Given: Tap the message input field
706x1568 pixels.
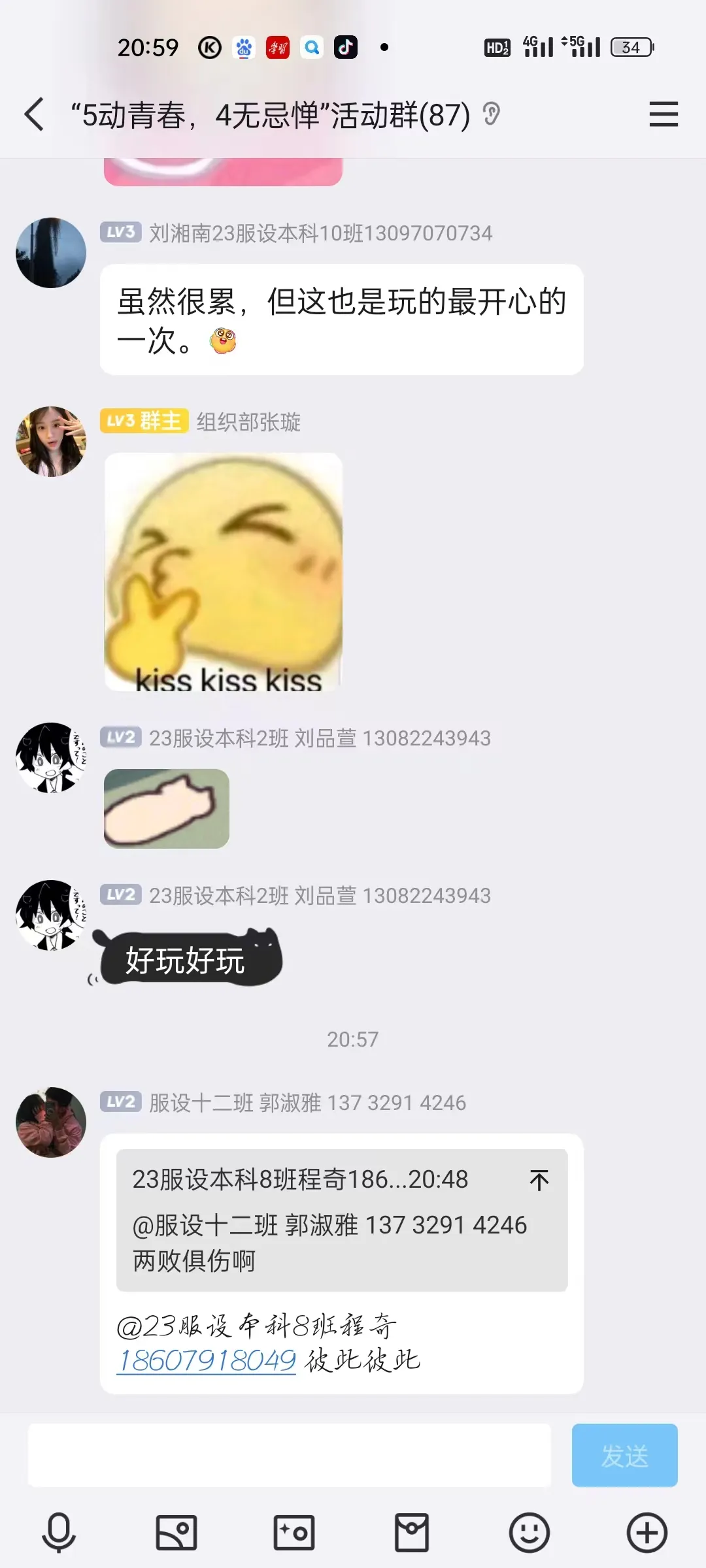Looking at the screenshot, I should point(289,1456).
